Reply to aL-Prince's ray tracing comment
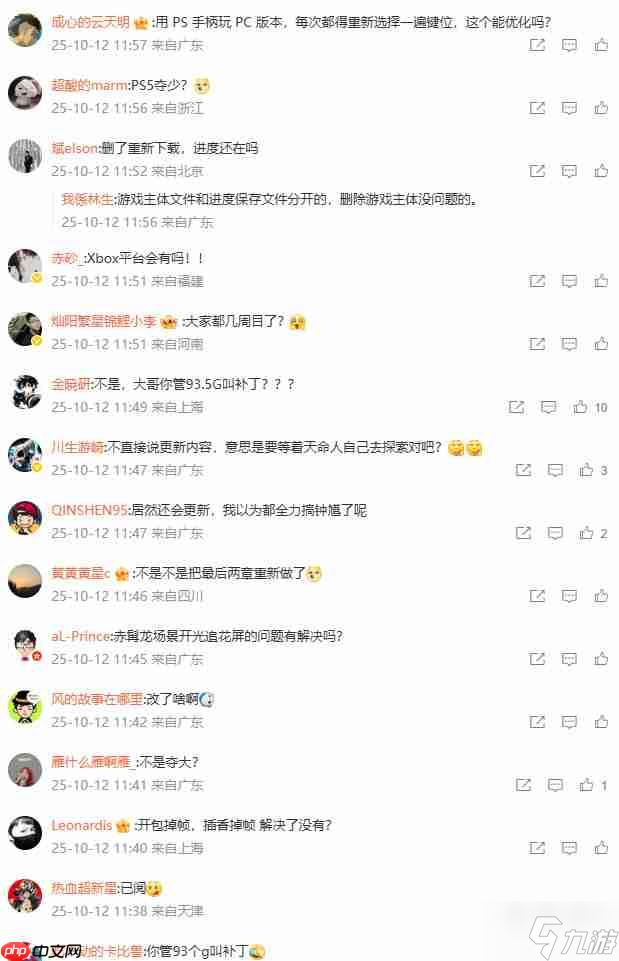 569,659
